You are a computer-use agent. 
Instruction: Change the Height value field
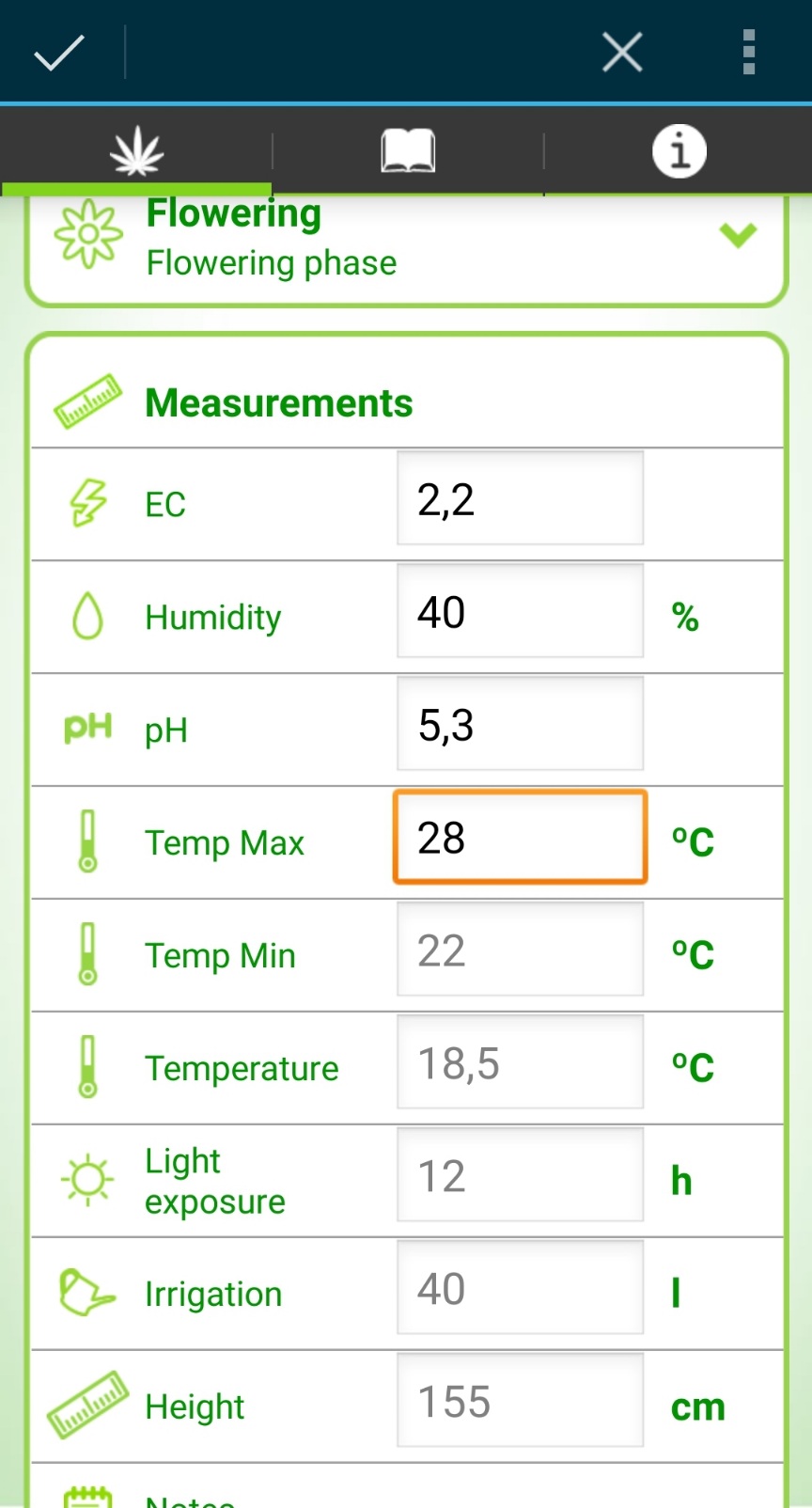tap(520, 1401)
